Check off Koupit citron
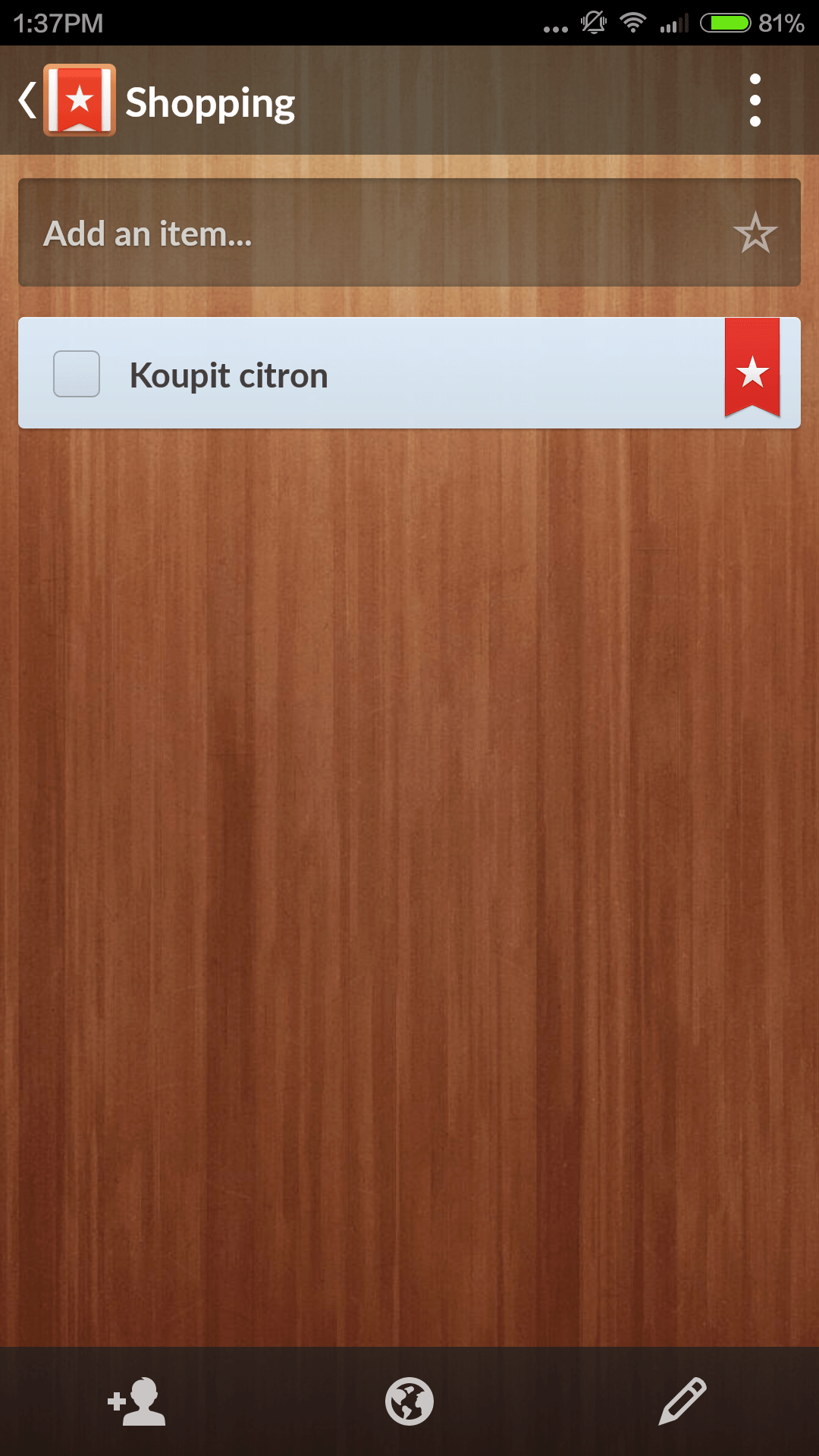 pos(77,374)
